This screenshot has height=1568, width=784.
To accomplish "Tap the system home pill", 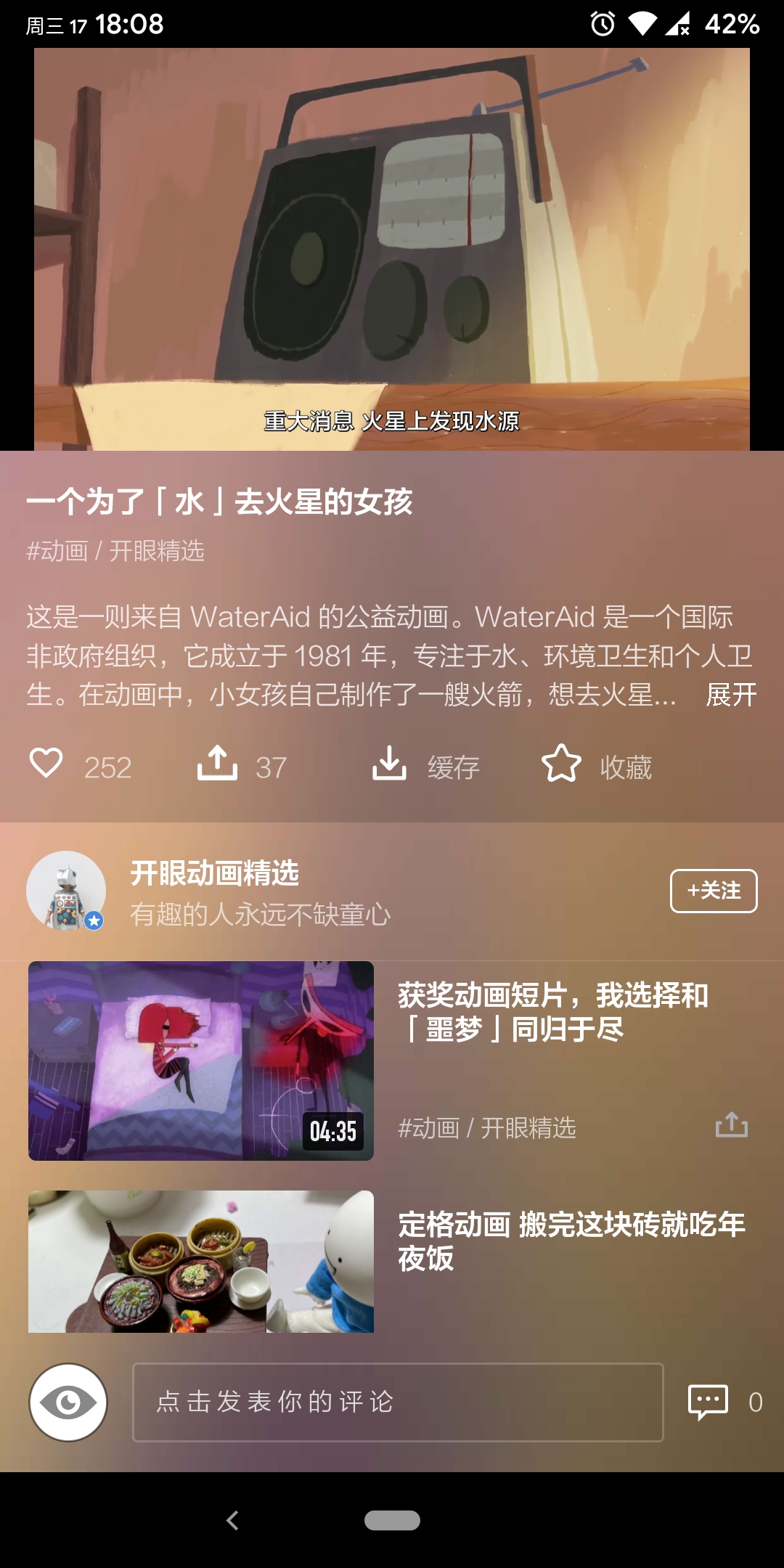I will pos(392,1520).
